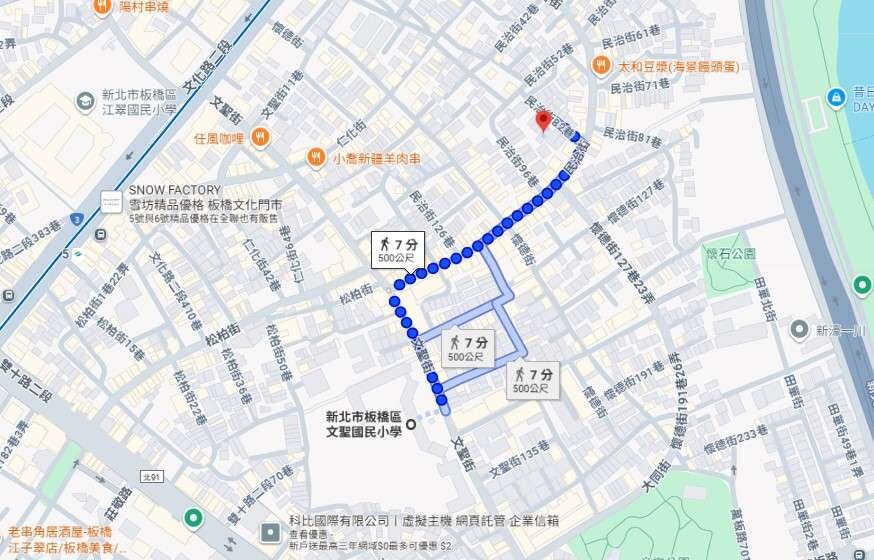Choose the alternate 7分 route label beside 文聖街

point(466,347)
